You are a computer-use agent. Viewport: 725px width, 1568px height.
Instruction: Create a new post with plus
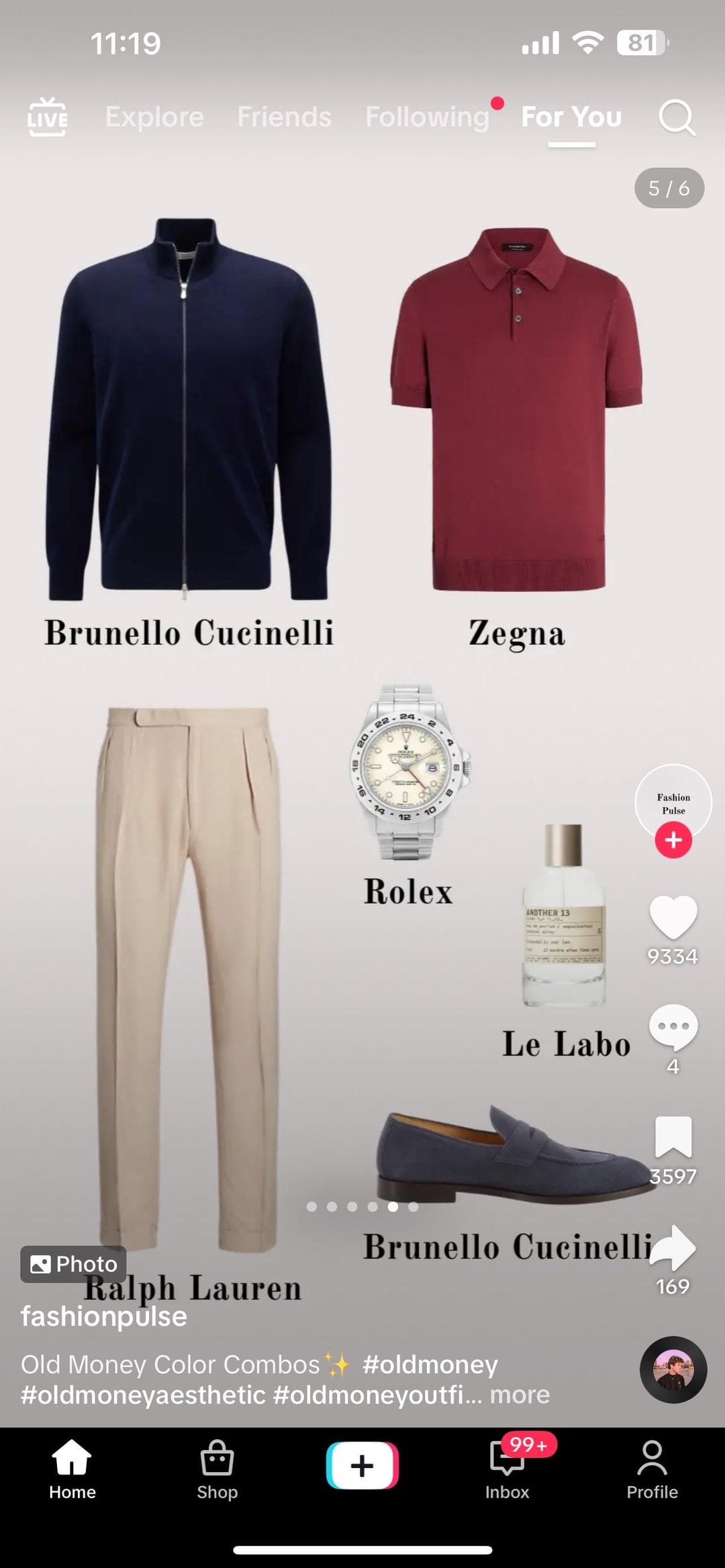tap(362, 1465)
